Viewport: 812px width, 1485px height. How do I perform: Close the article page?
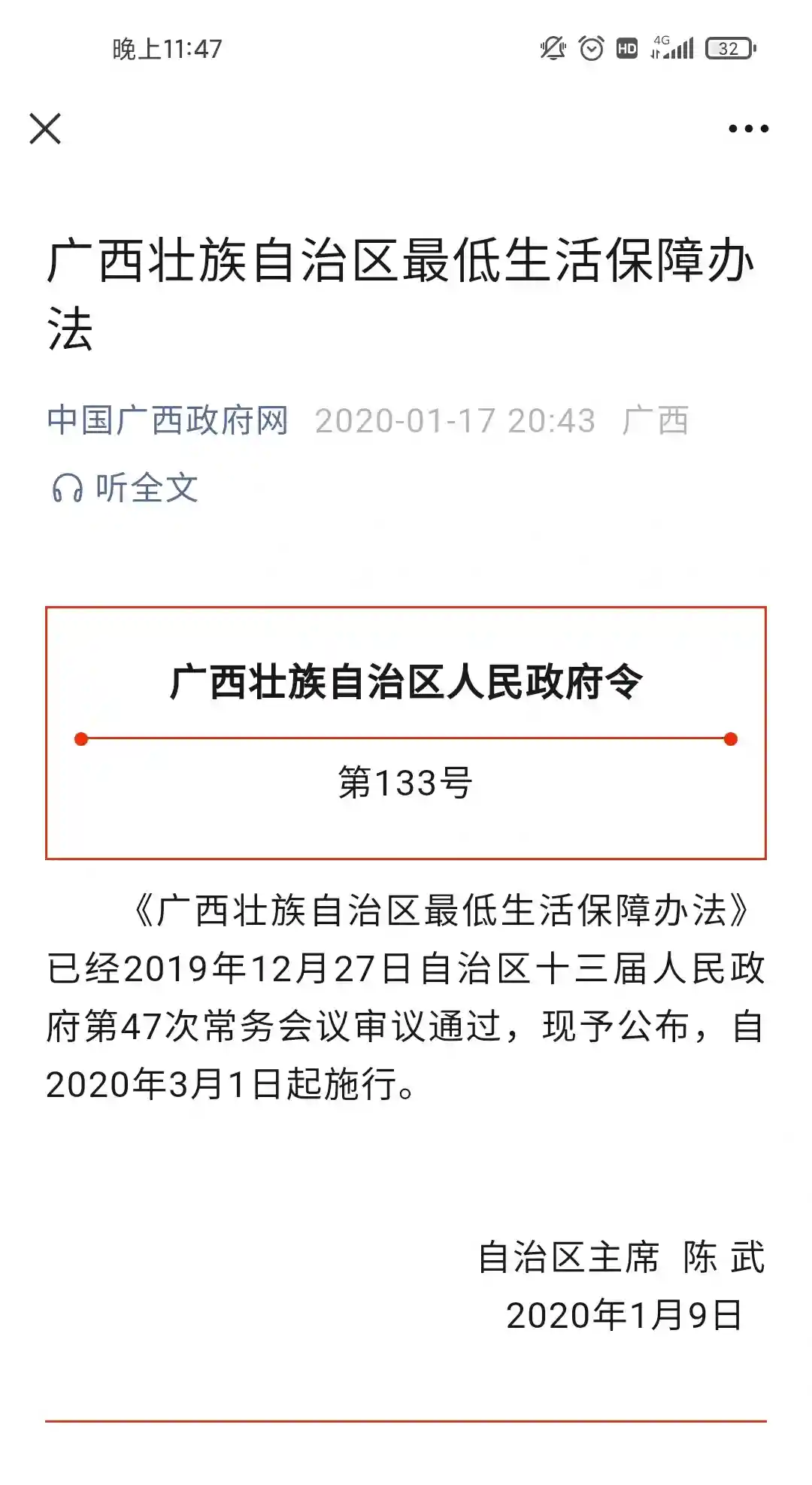point(45,129)
